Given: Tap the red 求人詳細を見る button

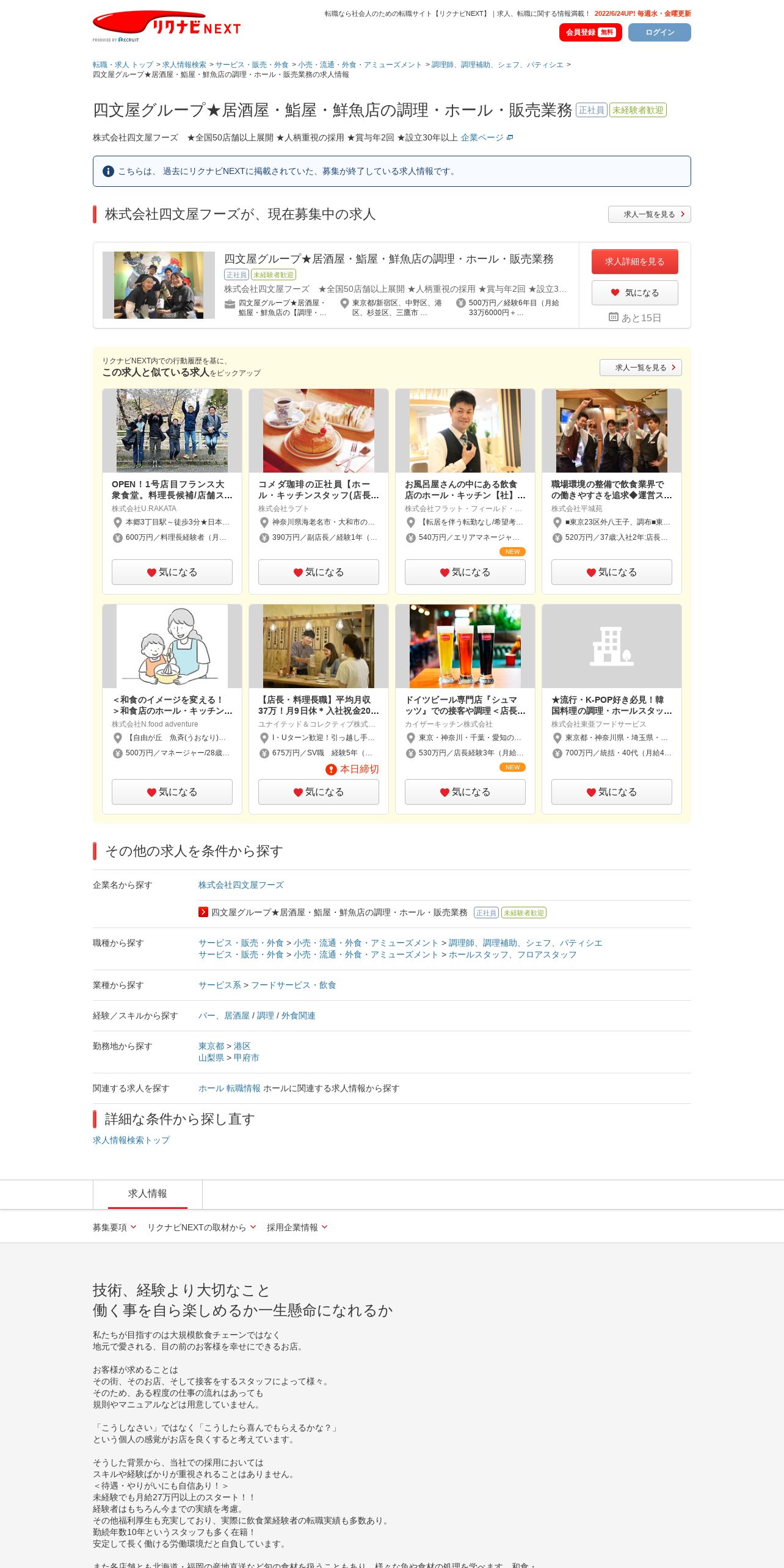Looking at the screenshot, I should coord(634,261).
